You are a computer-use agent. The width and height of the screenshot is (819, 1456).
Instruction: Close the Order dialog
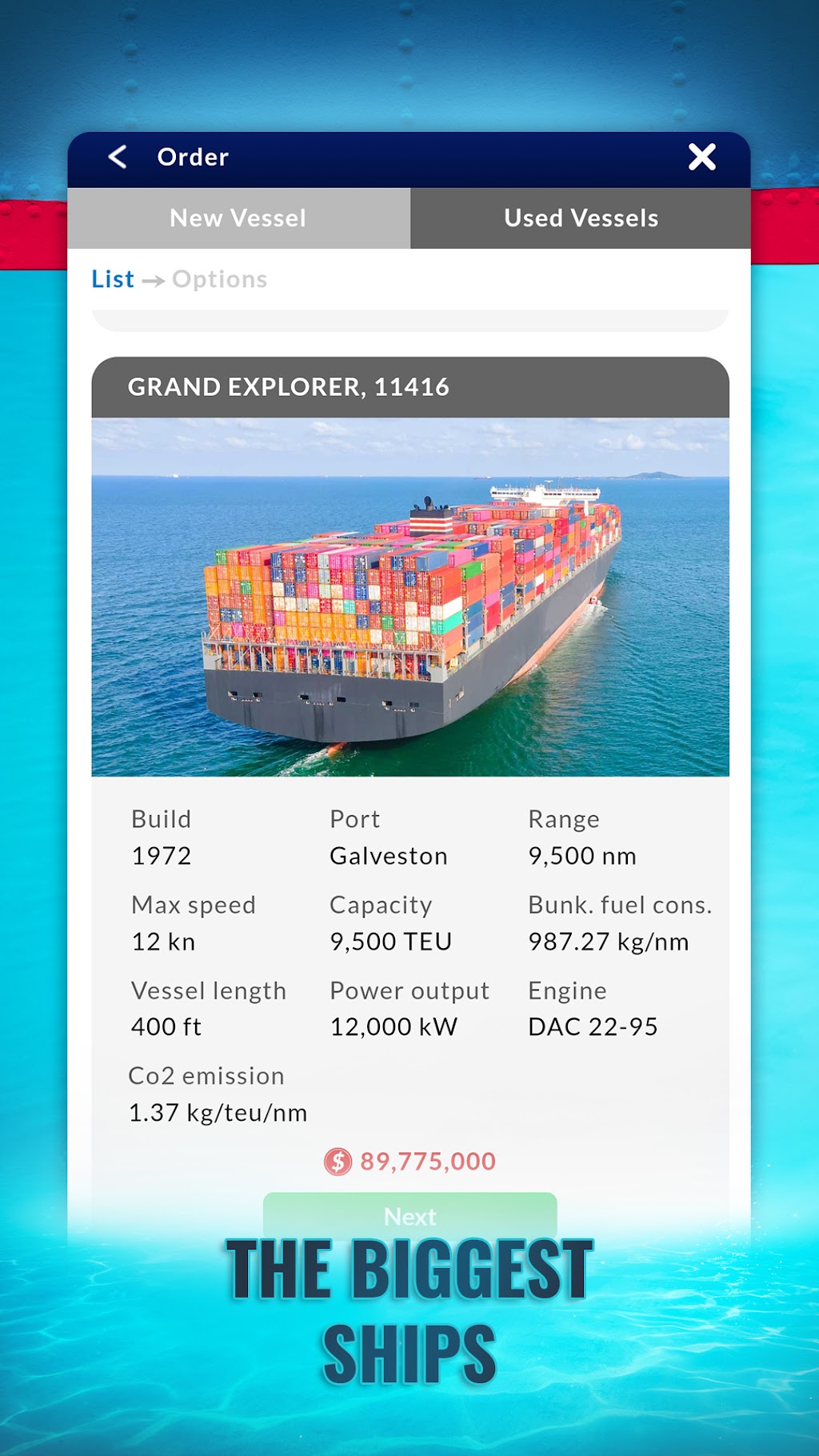[701, 157]
